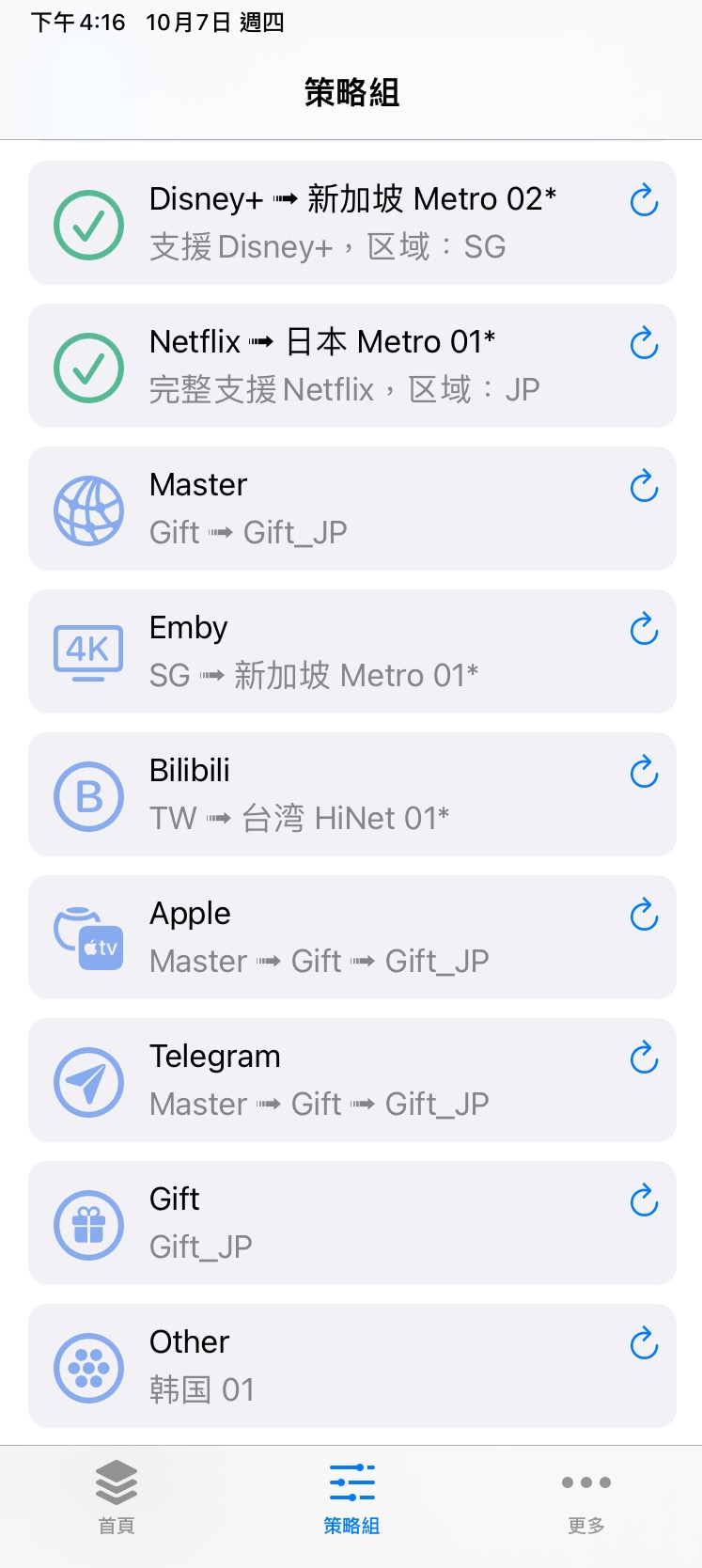
Task: Open the Other policy group
Action: (x=352, y=1367)
